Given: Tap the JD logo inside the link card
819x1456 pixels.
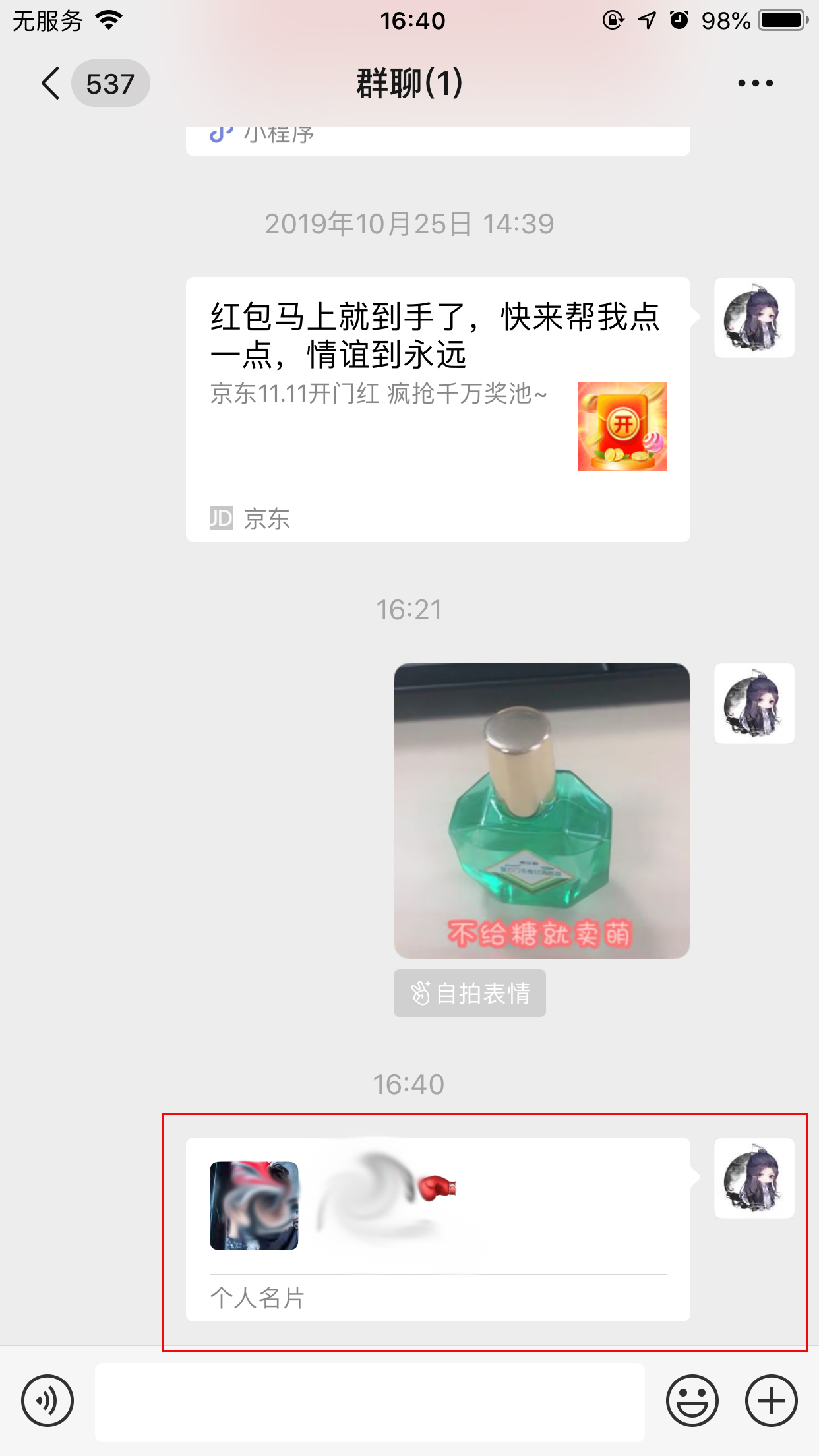Looking at the screenshot, I should click(222, 518).
